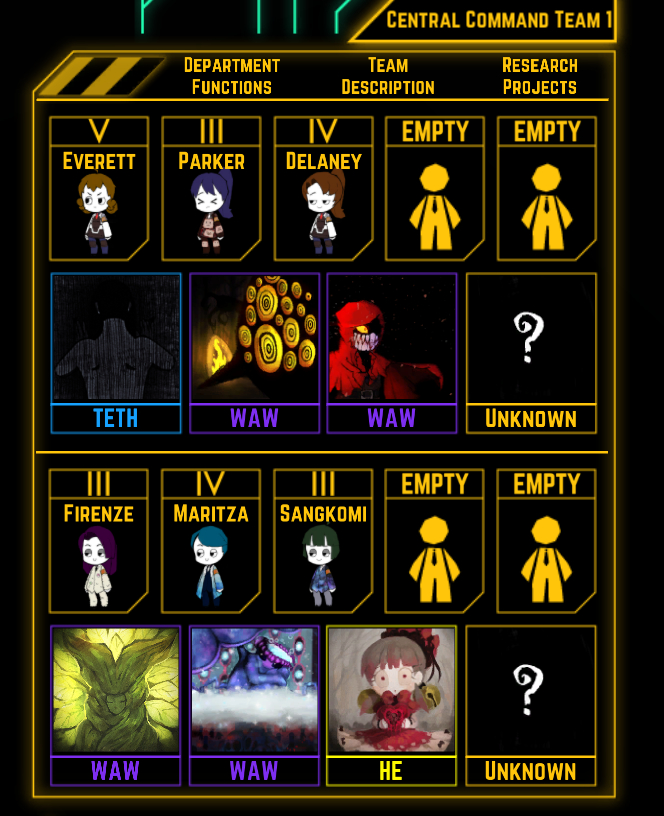This screenshot has height=816, width=664.
Task: Open the Department Functions tab
Action: point(231,76)
